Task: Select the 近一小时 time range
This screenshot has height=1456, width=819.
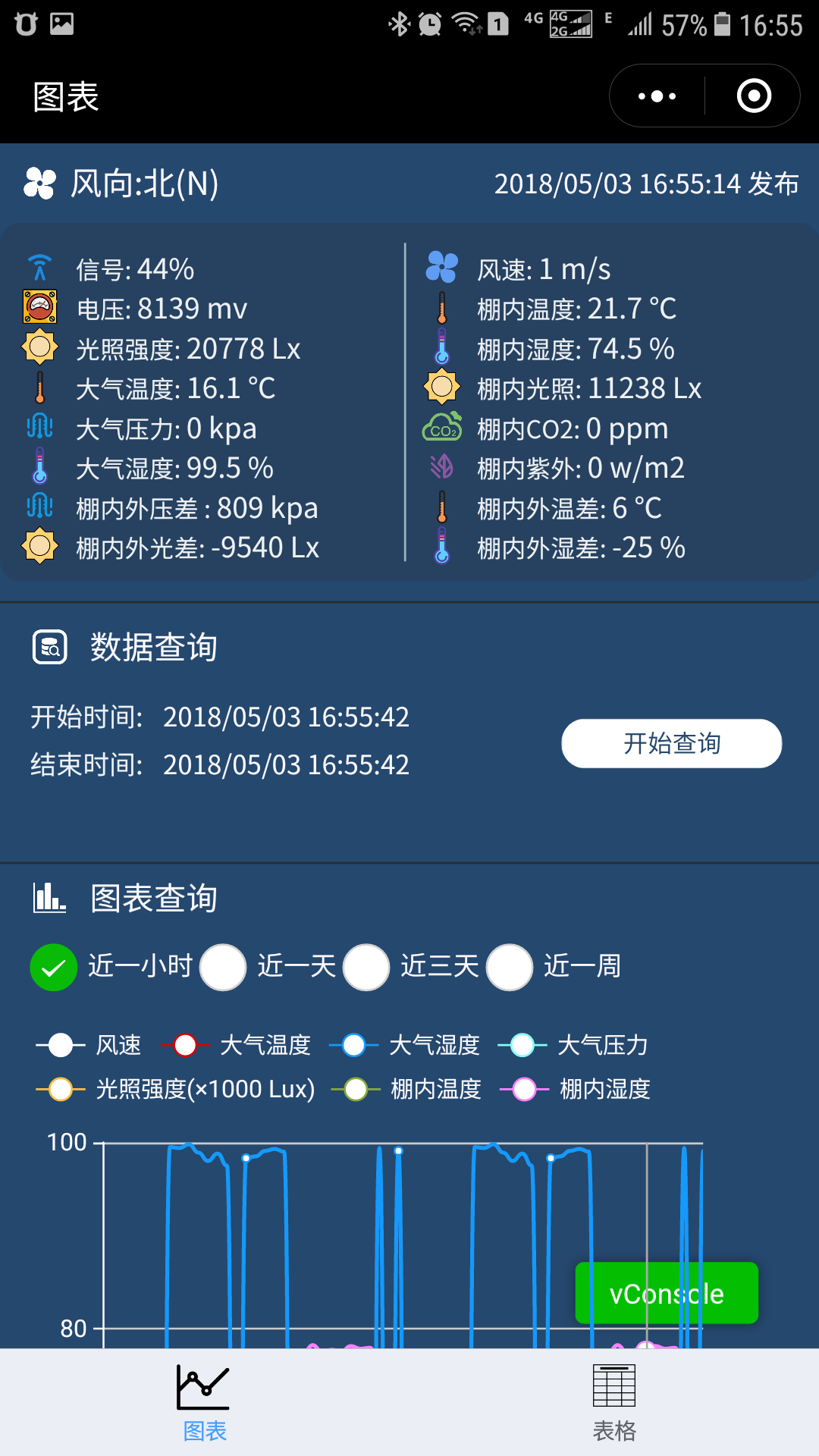Action: pyautogui.click(x=54, y=967)
